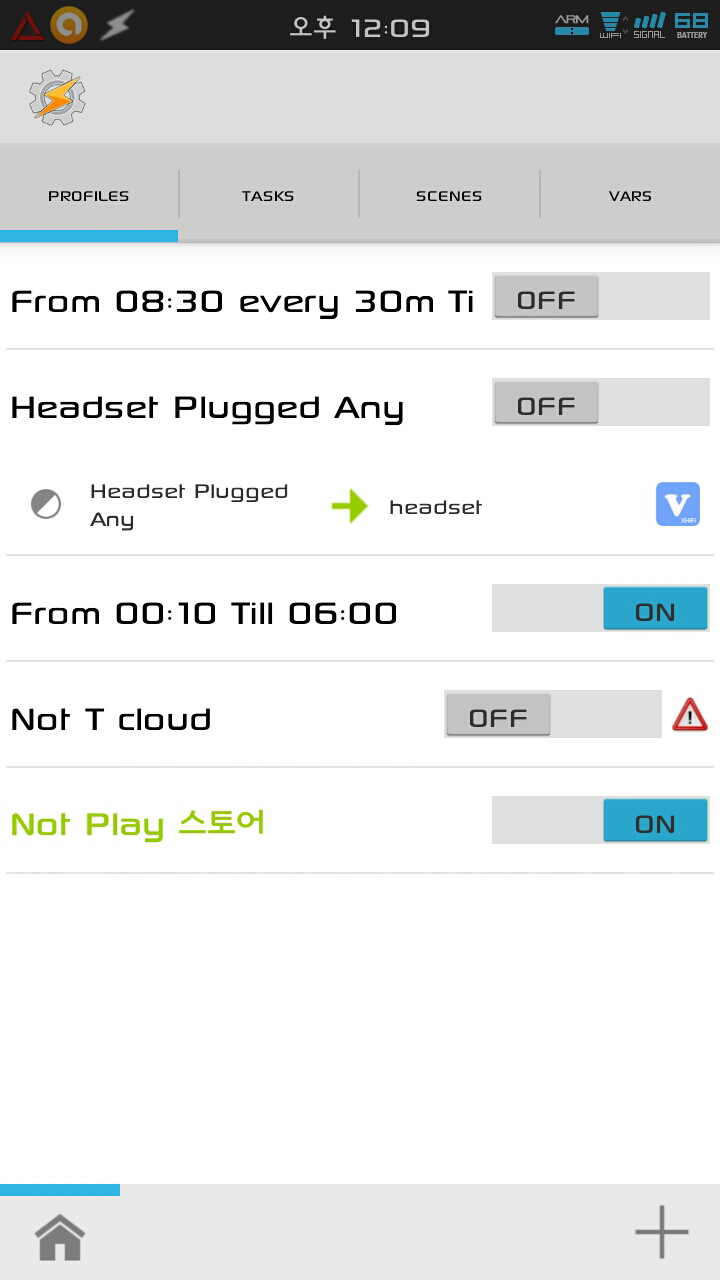The width and height of the screenshot is (720, 1280).
Task: Expand the Not Play 스토어 profile
Action: tap(138, 824)
